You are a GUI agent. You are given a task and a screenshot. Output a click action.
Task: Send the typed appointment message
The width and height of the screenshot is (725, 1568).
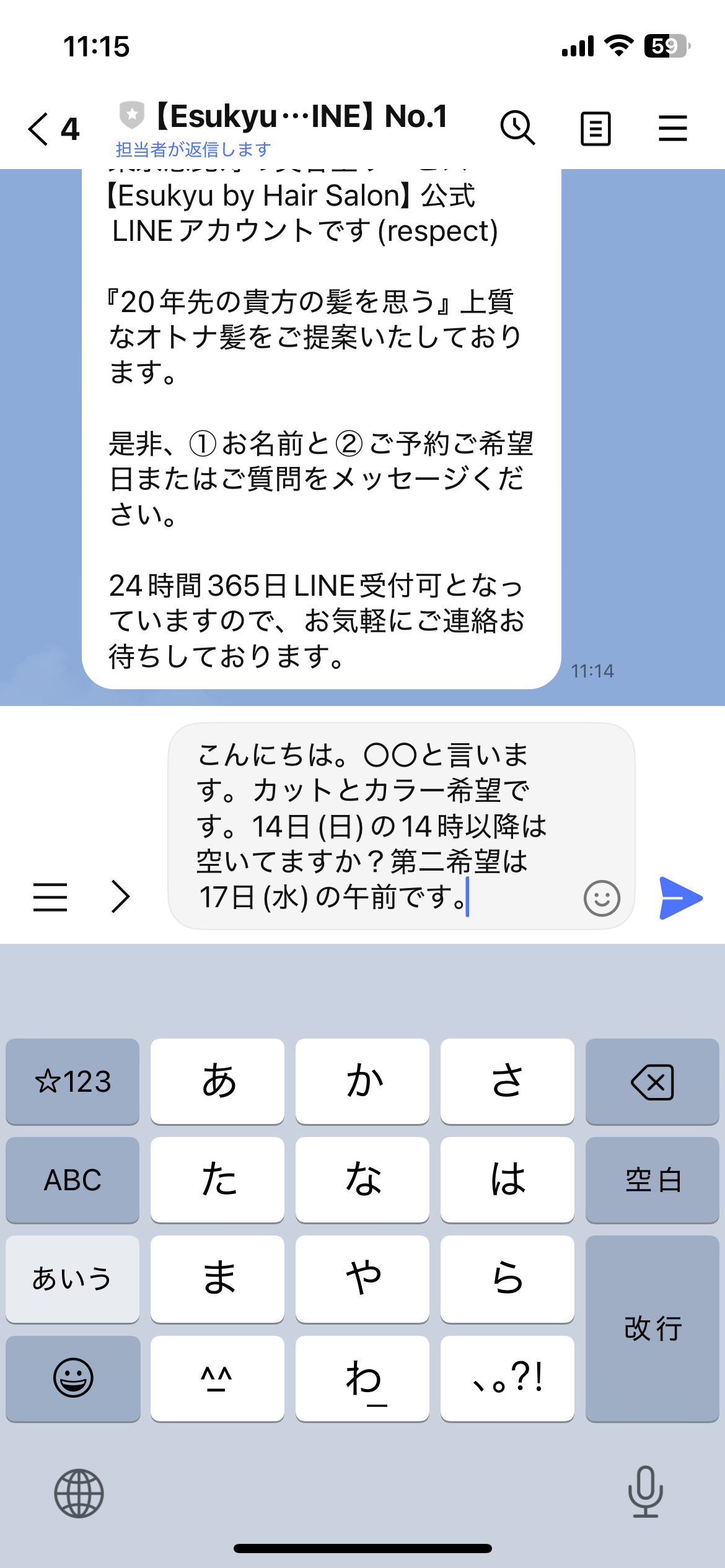click(x=680, y=897)
